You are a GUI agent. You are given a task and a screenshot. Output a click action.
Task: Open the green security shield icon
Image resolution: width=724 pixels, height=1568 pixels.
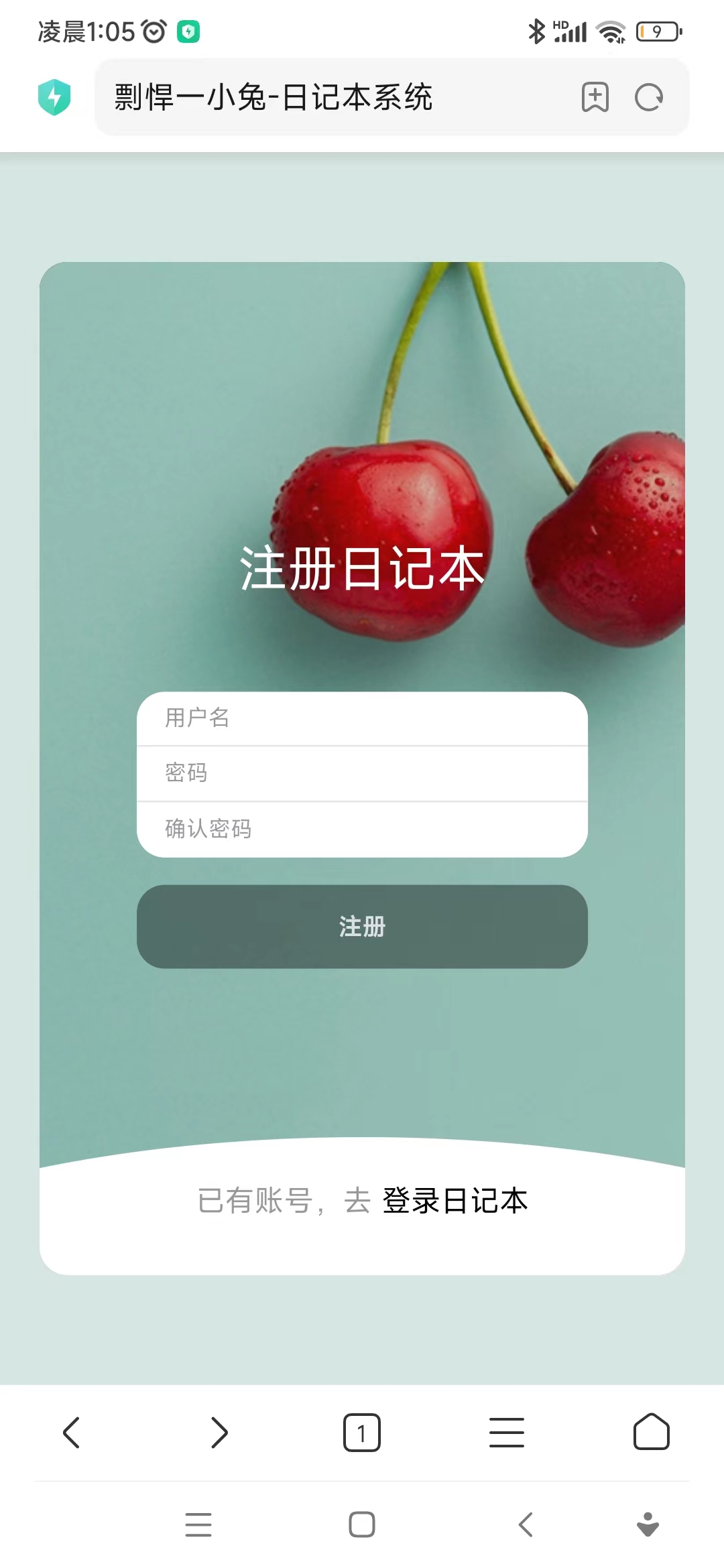pyautogui.click(x=54, y=98)
